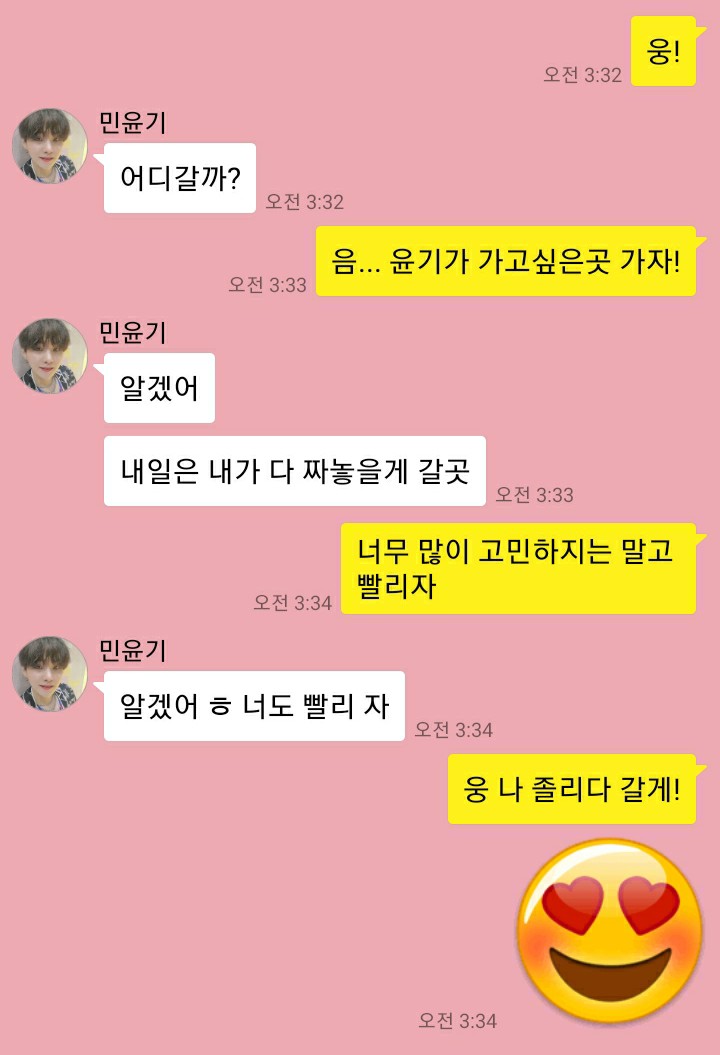Tap 민윤기's avatar above the "내일은 내가 다 짜놓을게 갈곳" bubble
The image size is (720, 1055).
coord(49,356)
